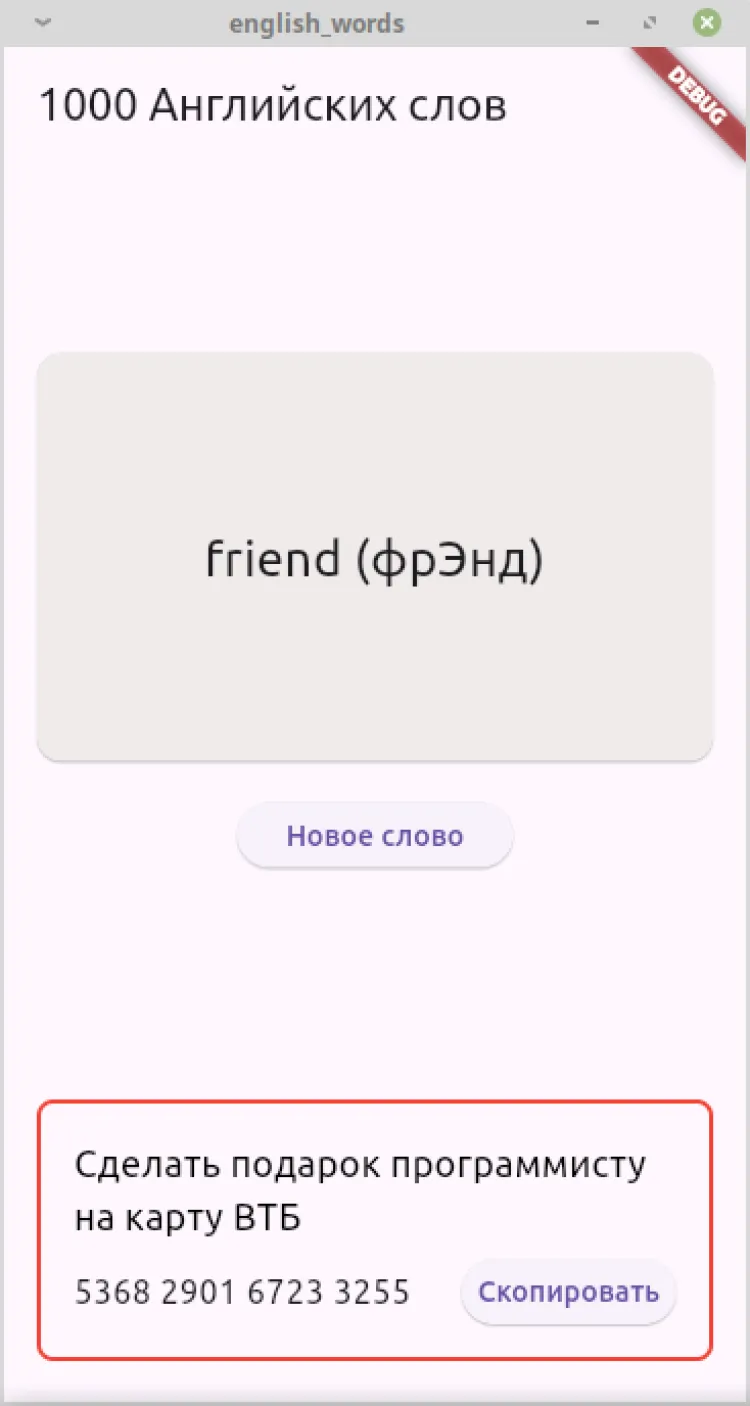Maximize the english_words window
750x1406 pixels.
(x=651, y=23)
